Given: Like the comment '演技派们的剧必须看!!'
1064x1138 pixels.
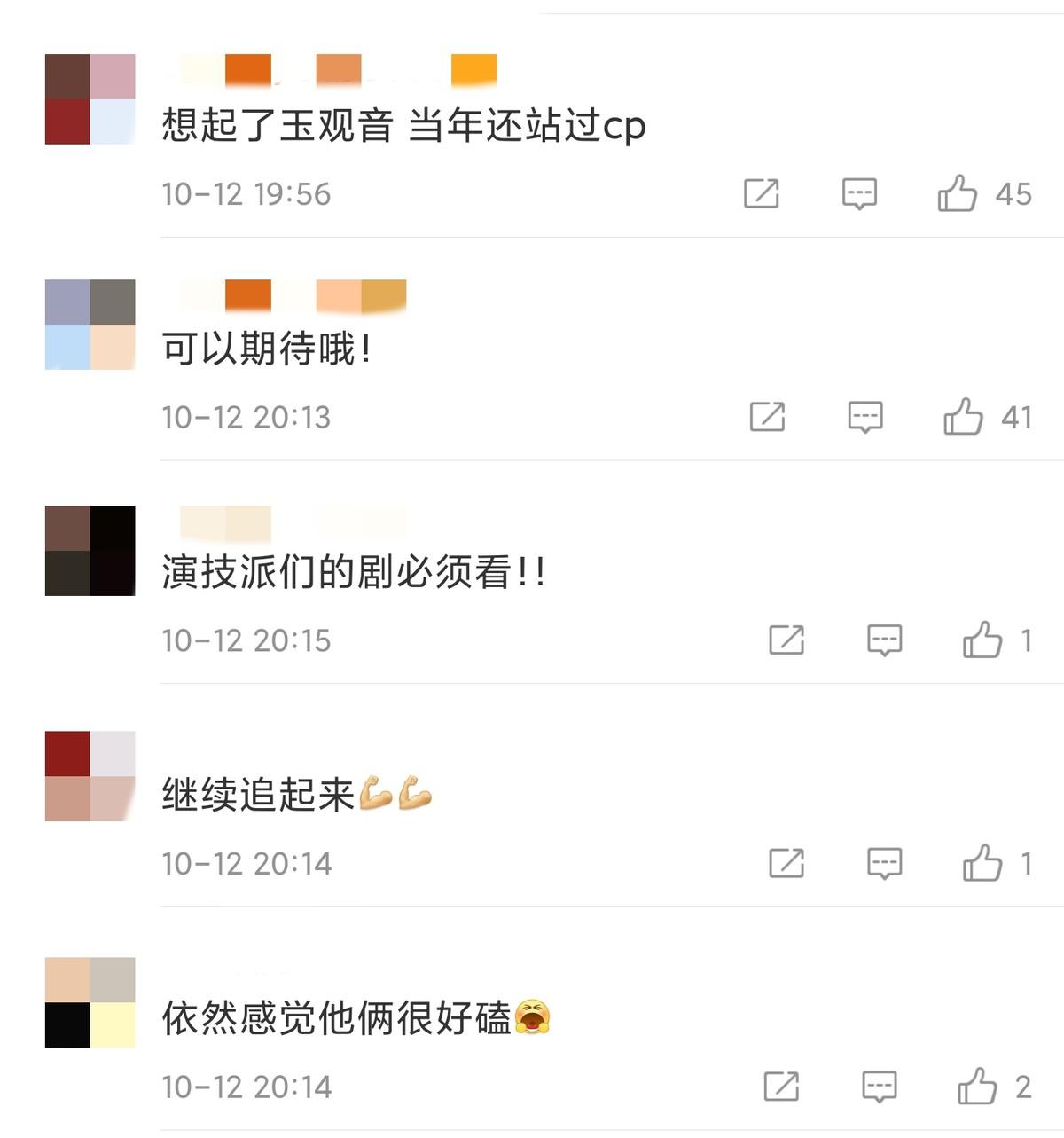Looking at the screenshot, I should coord(982,640).
